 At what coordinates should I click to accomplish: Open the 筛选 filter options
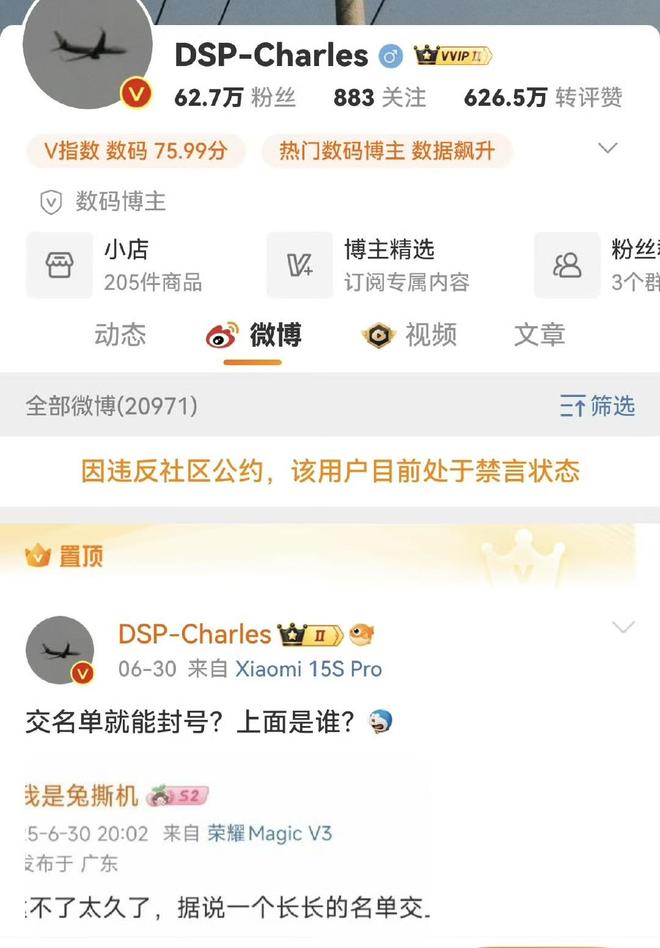[x=598, y=406]
